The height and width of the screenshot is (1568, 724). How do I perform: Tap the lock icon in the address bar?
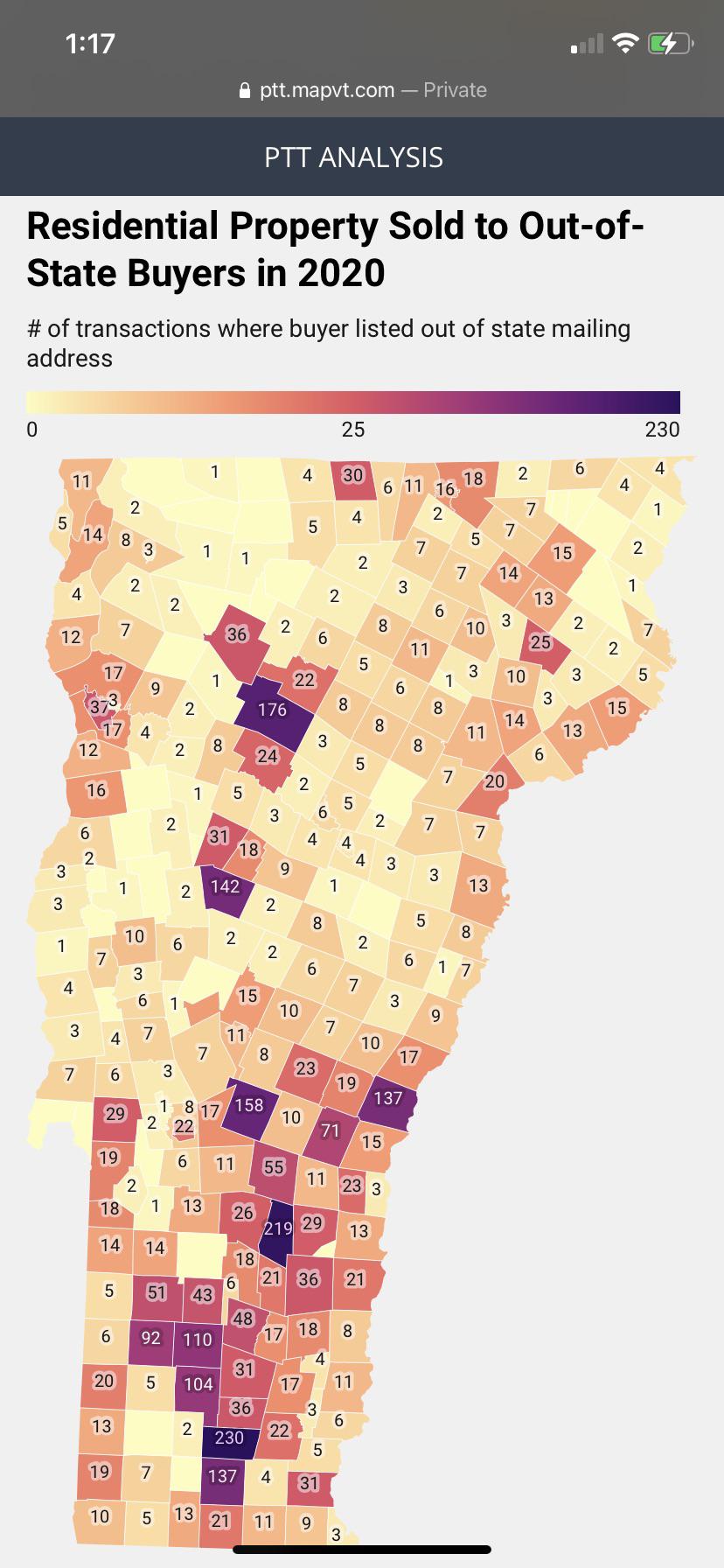coord(244,90)
